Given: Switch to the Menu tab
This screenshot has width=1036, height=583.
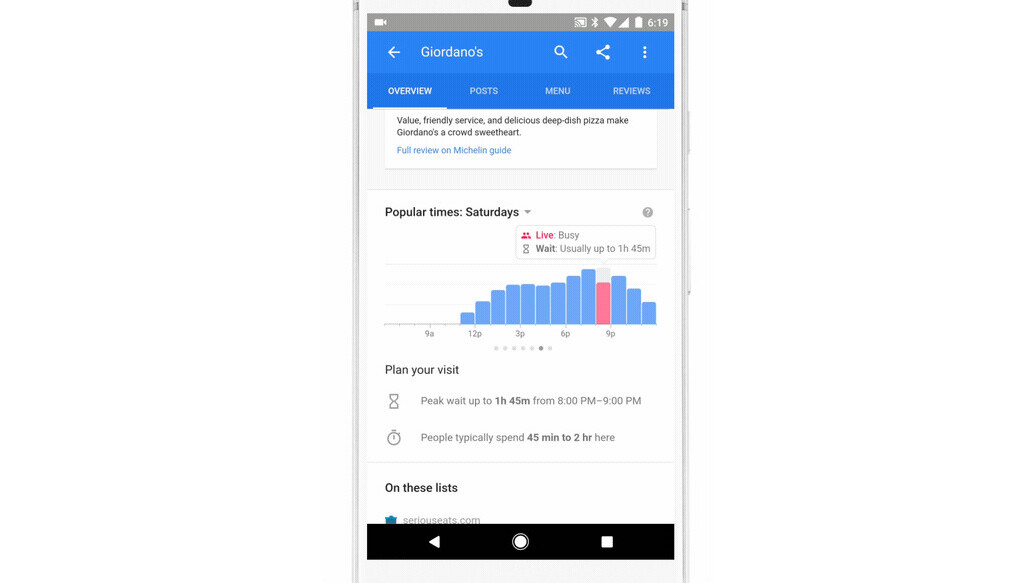Looking at the screenshot, I should coord(558,91).
